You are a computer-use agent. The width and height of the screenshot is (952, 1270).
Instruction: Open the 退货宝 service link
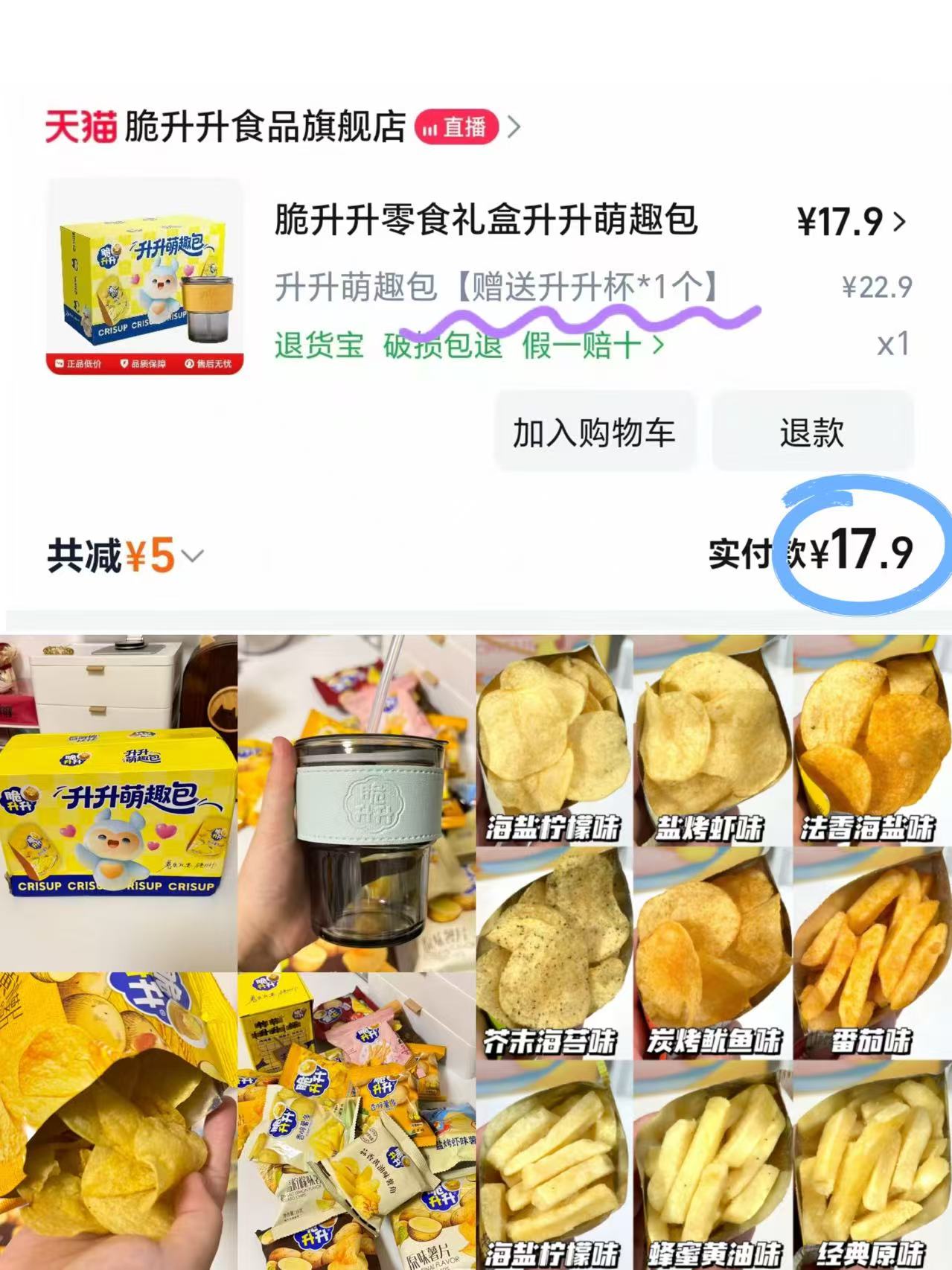[x=320, y=347]
